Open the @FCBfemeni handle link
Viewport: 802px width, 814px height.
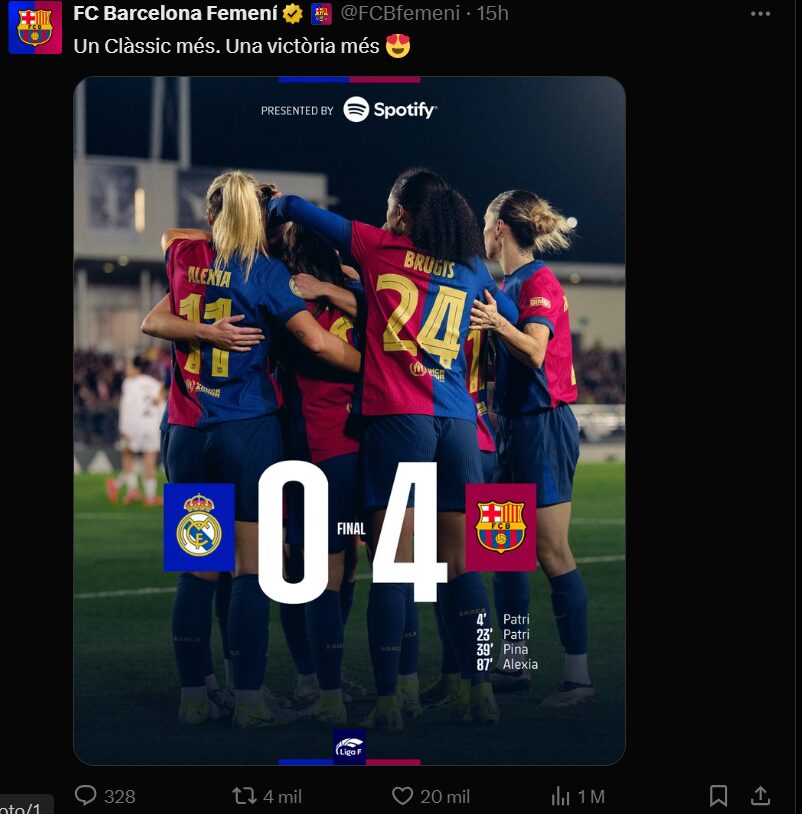[401, 13]
